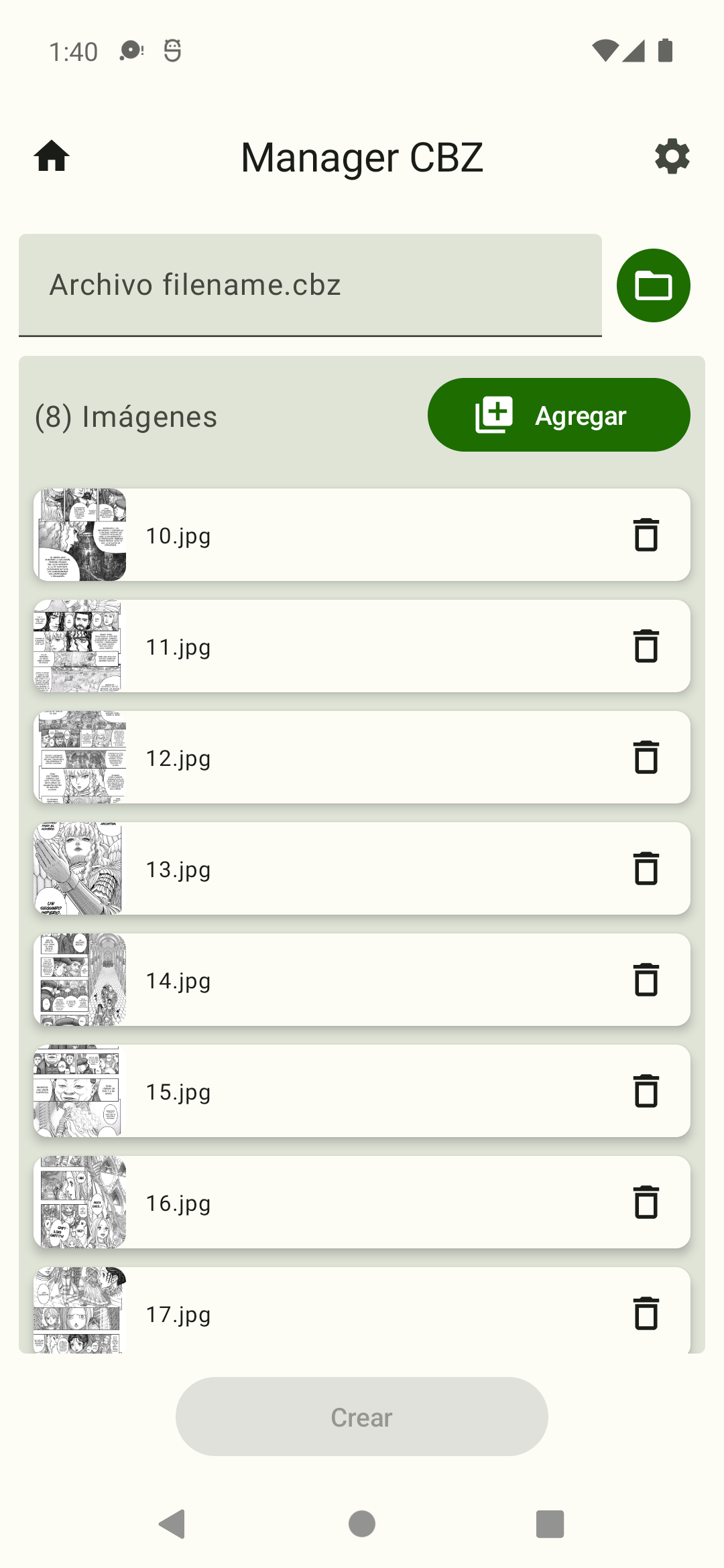Remove 11.jpg with its trash icon
724x1568 pixels.
[646, 646]
